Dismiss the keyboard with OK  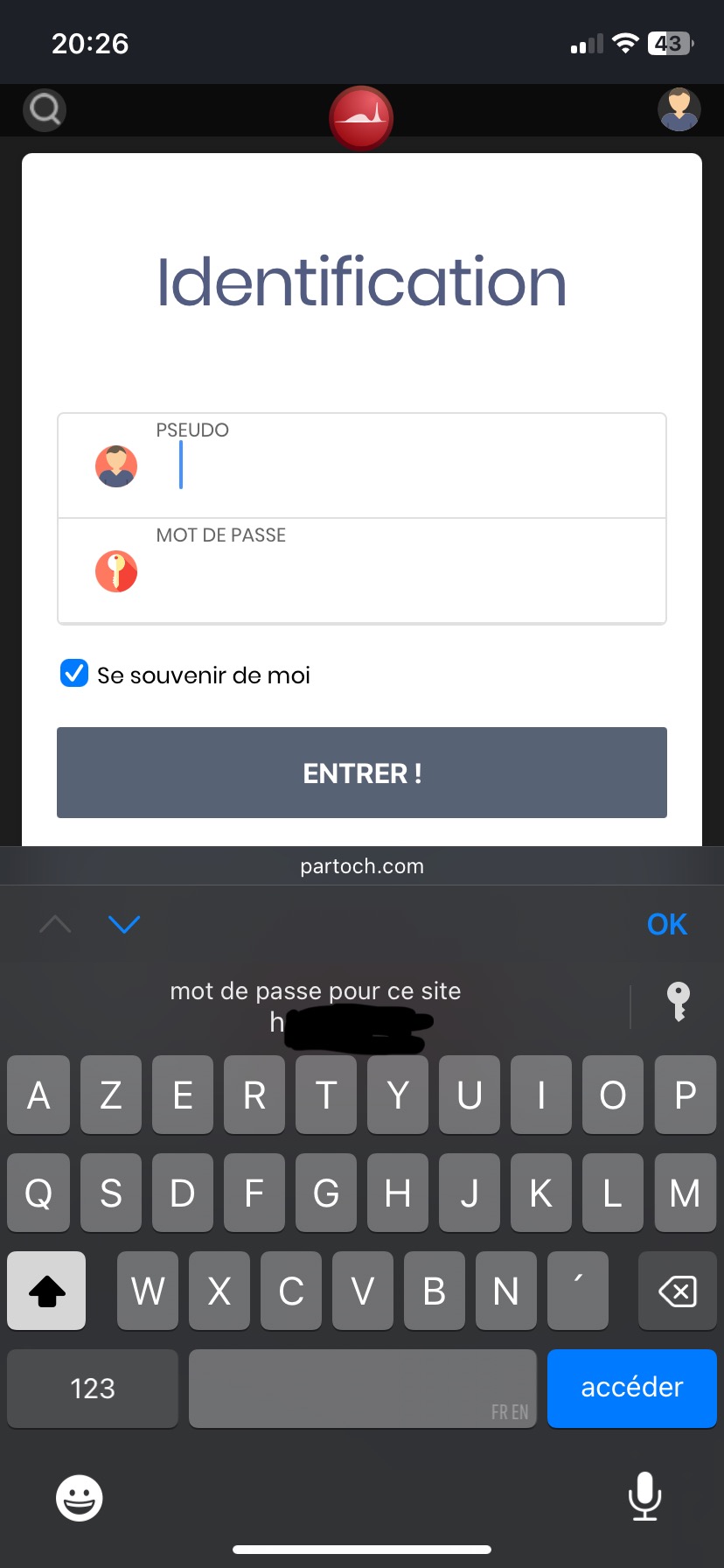(x=666, y=924)
